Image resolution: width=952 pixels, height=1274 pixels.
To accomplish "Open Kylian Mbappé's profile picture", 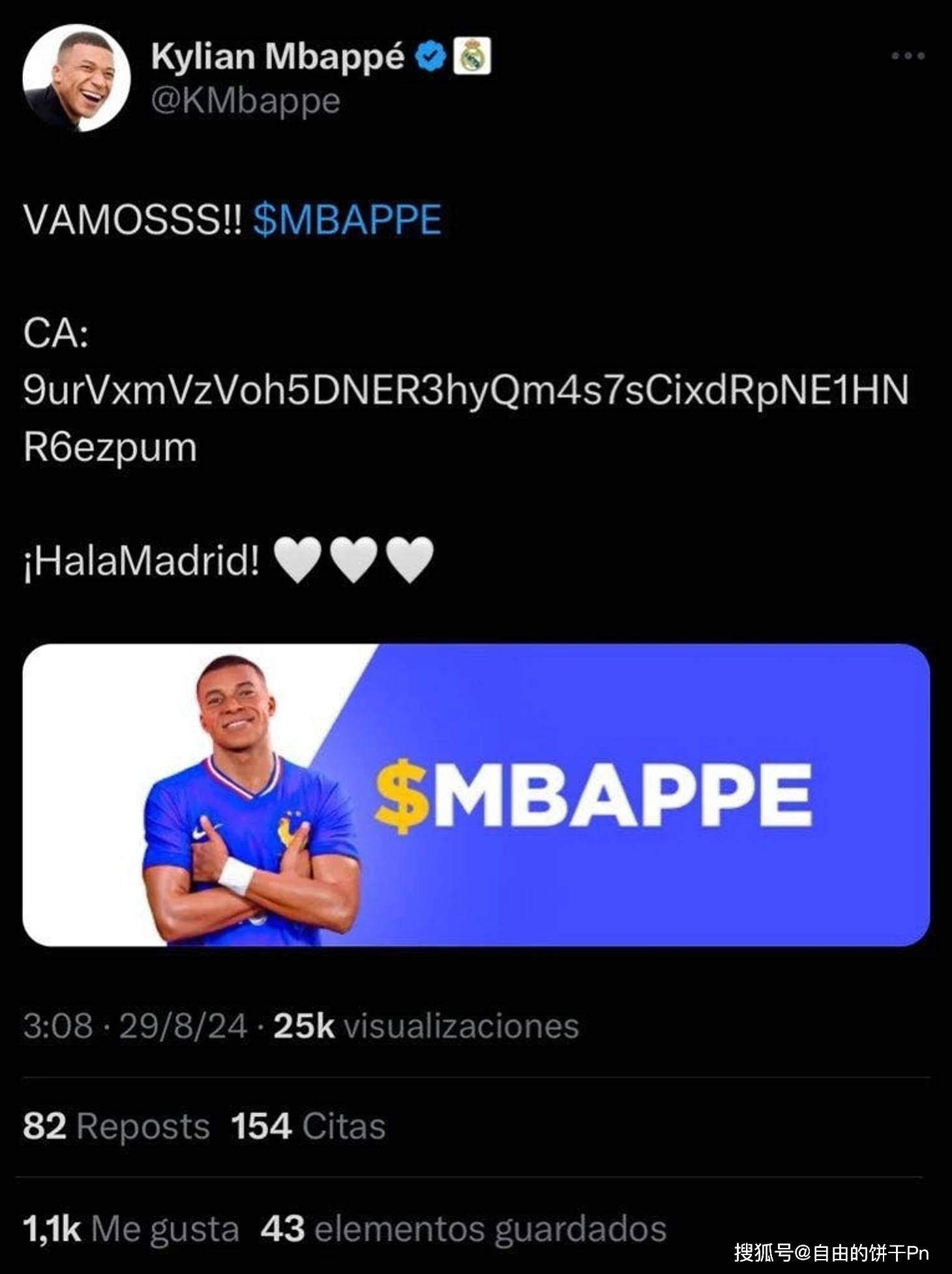I will 76,78.
